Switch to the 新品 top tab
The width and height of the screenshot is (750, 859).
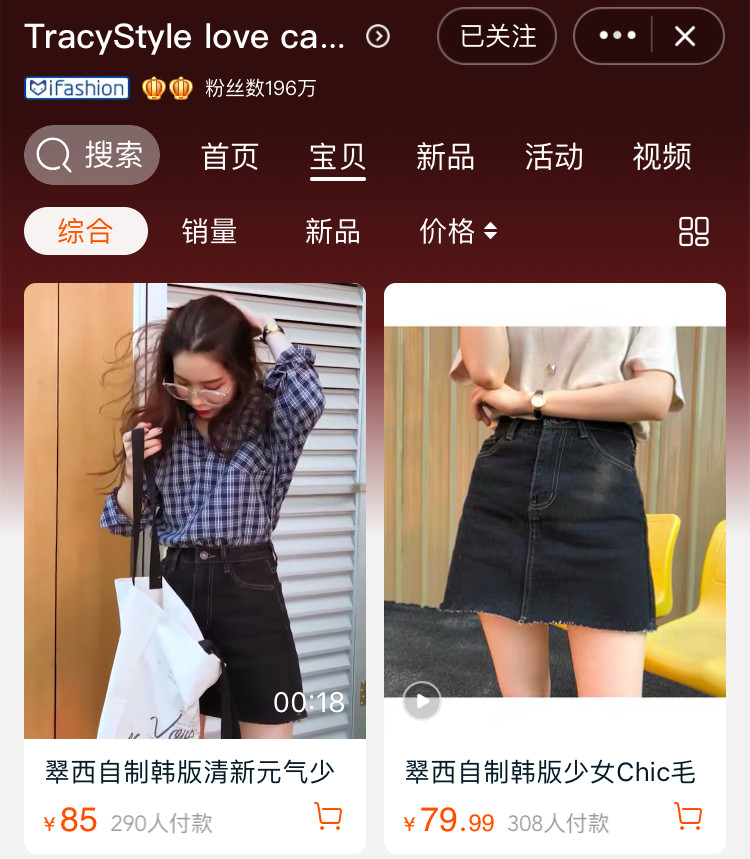pyautogui.click(x=445, y=157)
